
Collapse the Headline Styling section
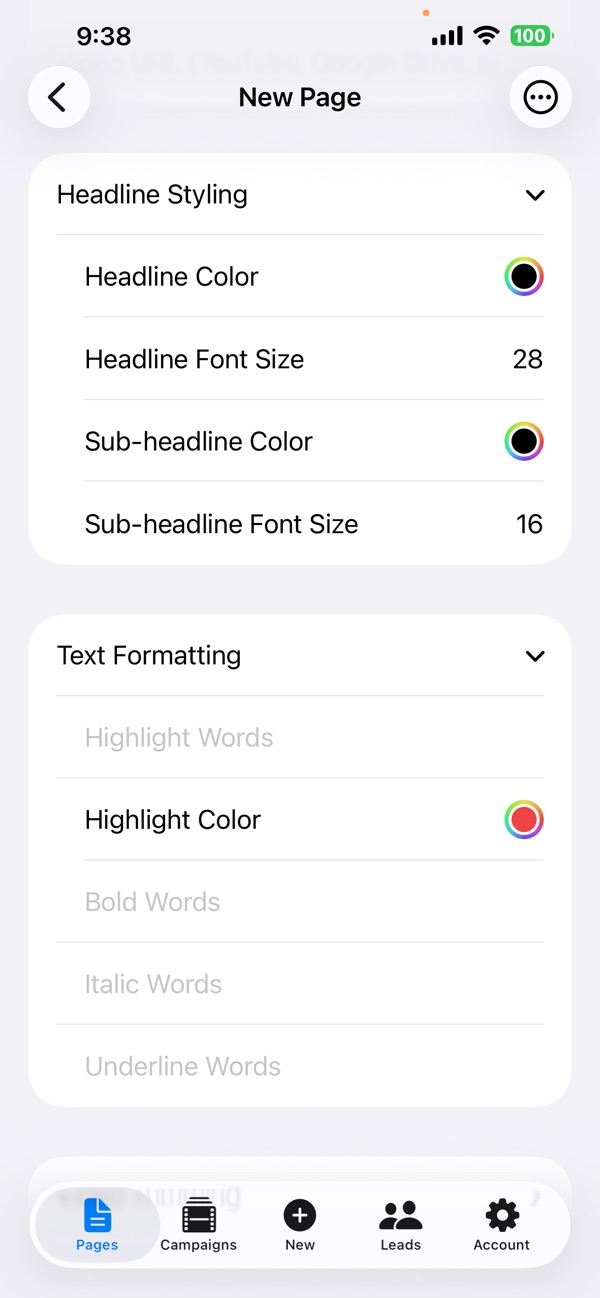(x=535, y=195)
